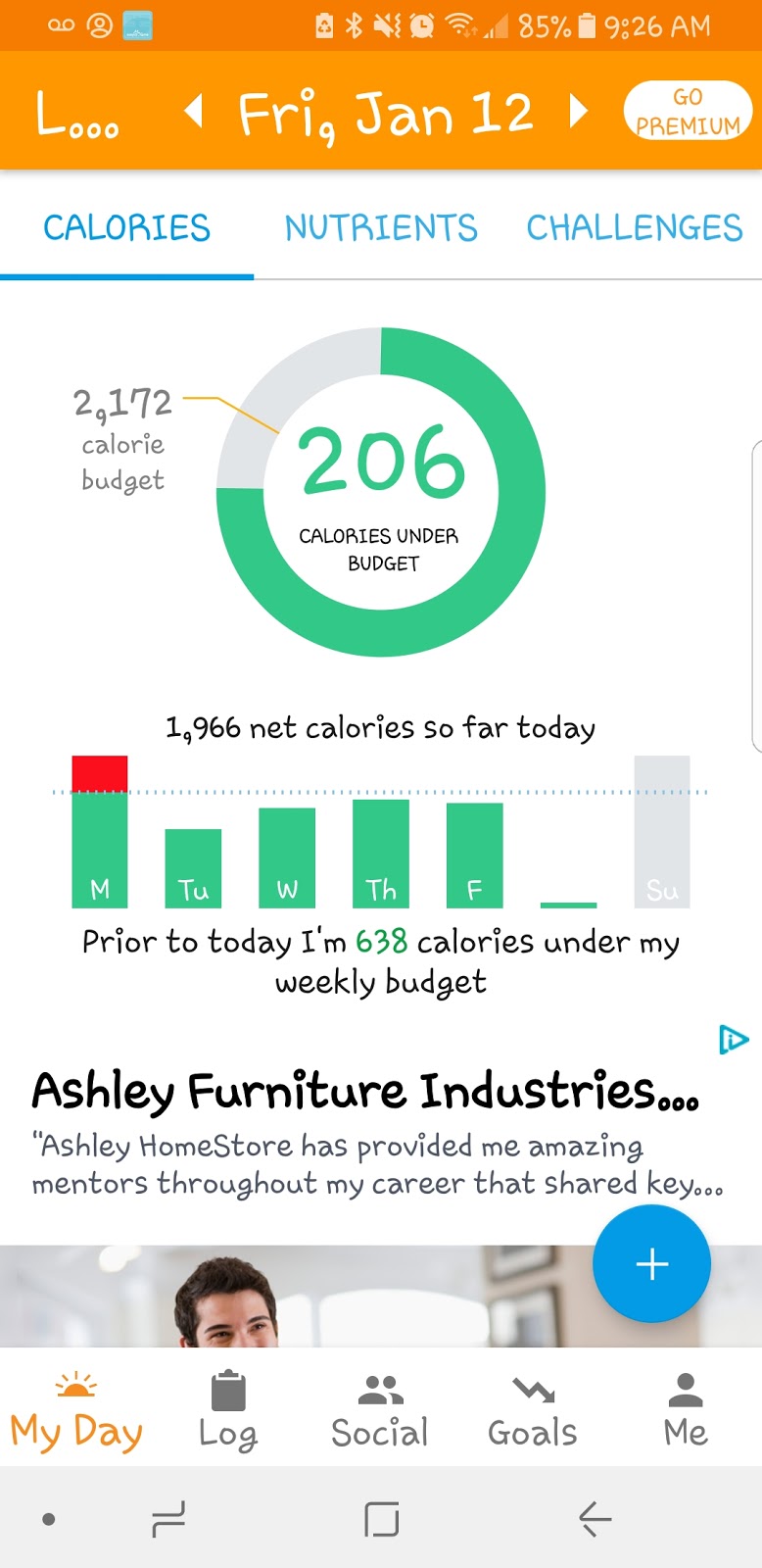Tap the Go Premium button

point(688,111)
